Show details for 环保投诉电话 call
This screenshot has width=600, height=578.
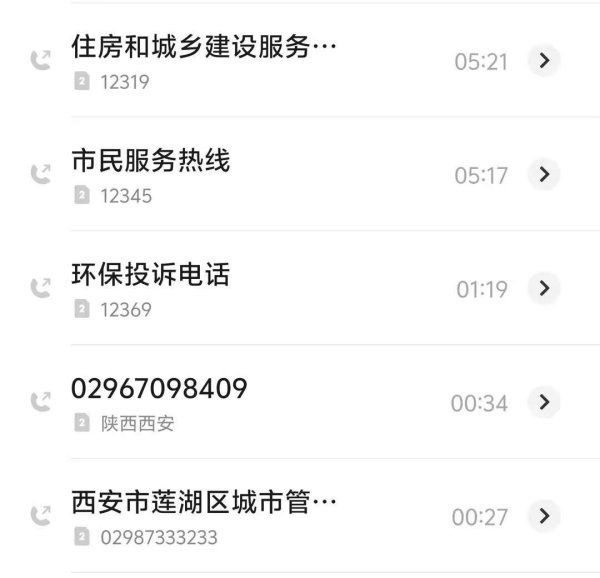tap(543, 289)
